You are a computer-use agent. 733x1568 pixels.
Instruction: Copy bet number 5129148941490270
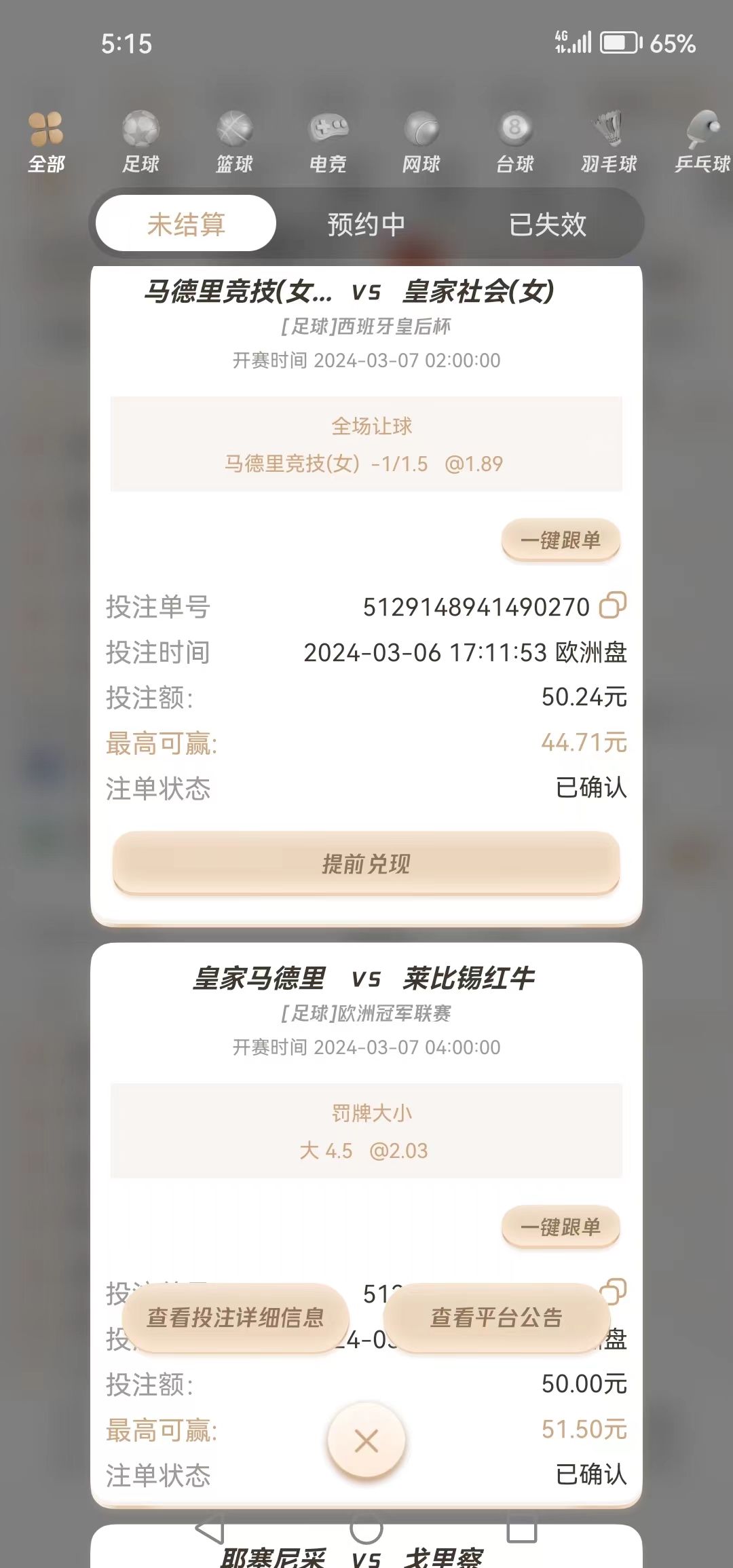(612, 605)
